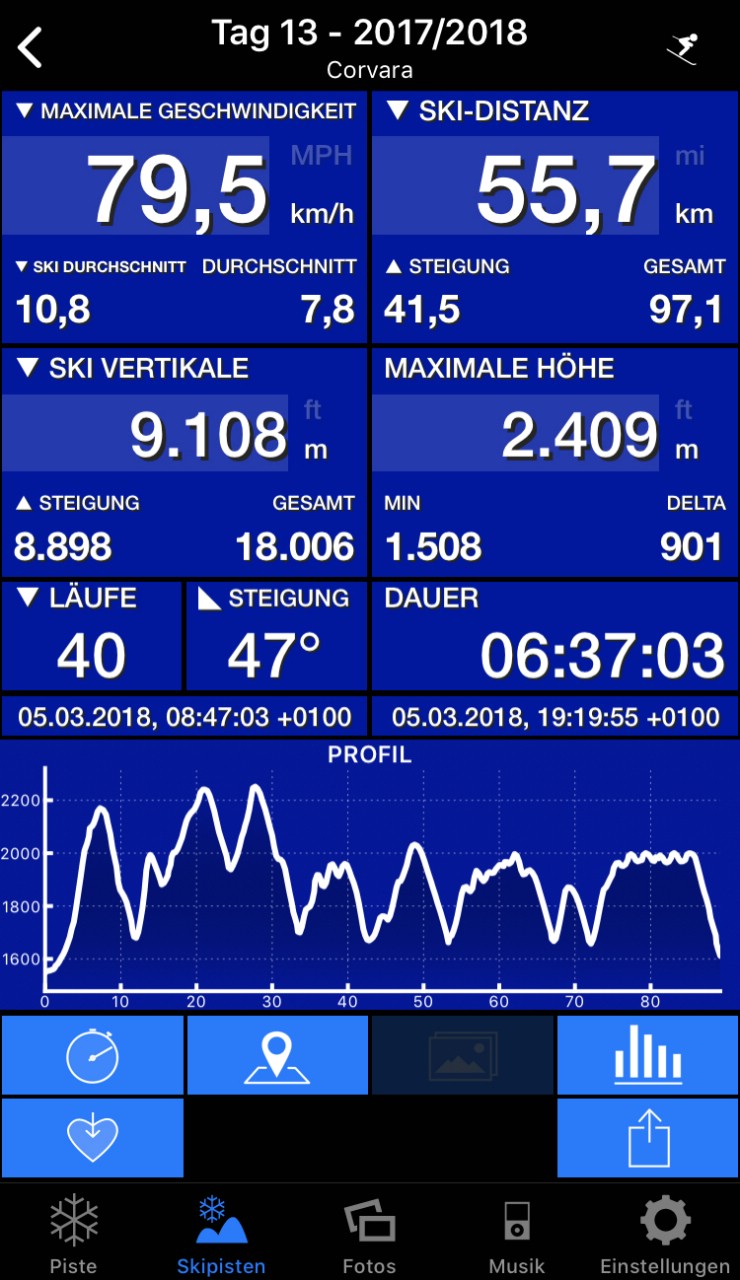Open Einstellungen via the gear icon

pos(663,1222)
